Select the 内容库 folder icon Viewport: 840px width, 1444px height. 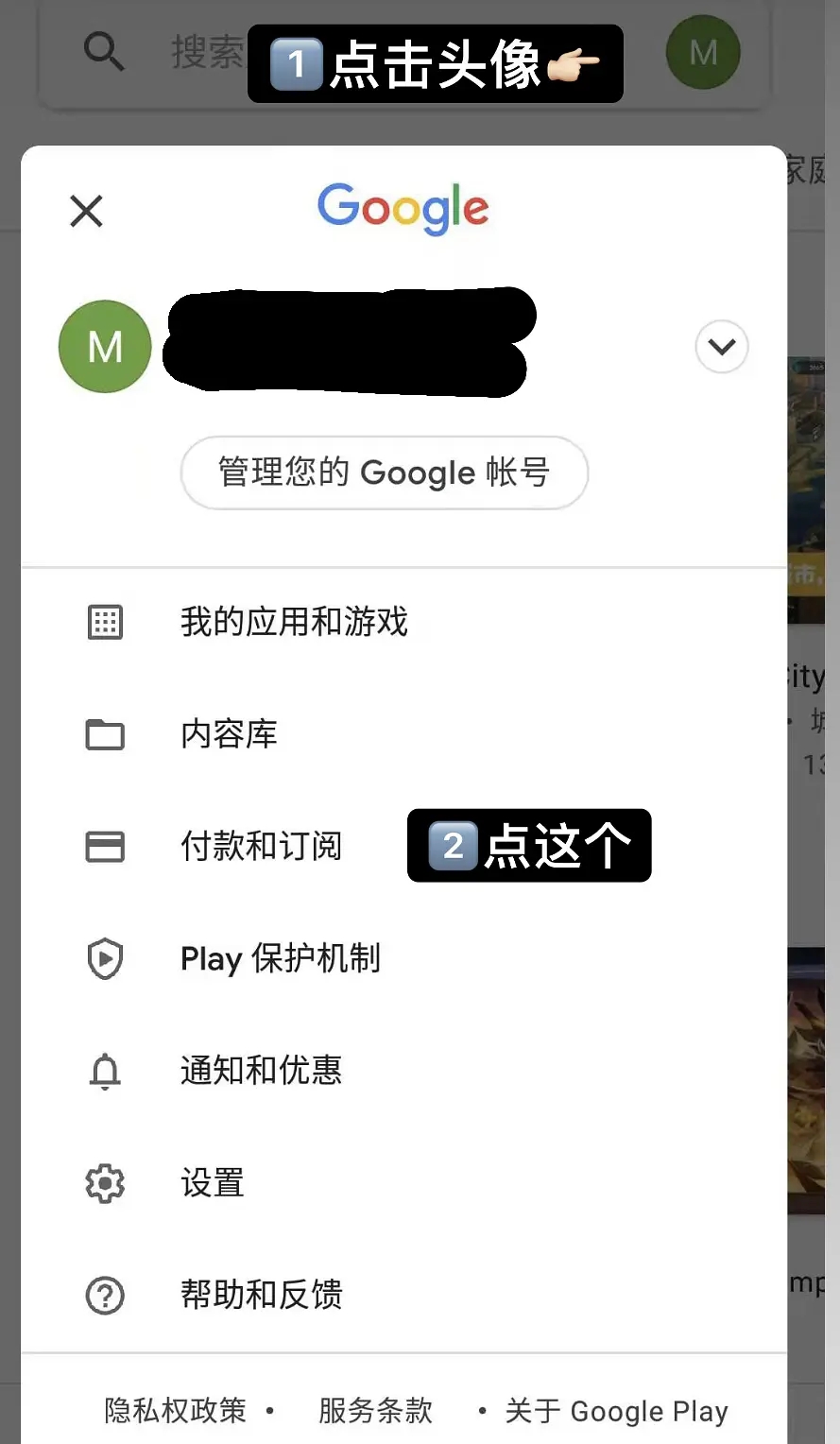click(104, 734)
